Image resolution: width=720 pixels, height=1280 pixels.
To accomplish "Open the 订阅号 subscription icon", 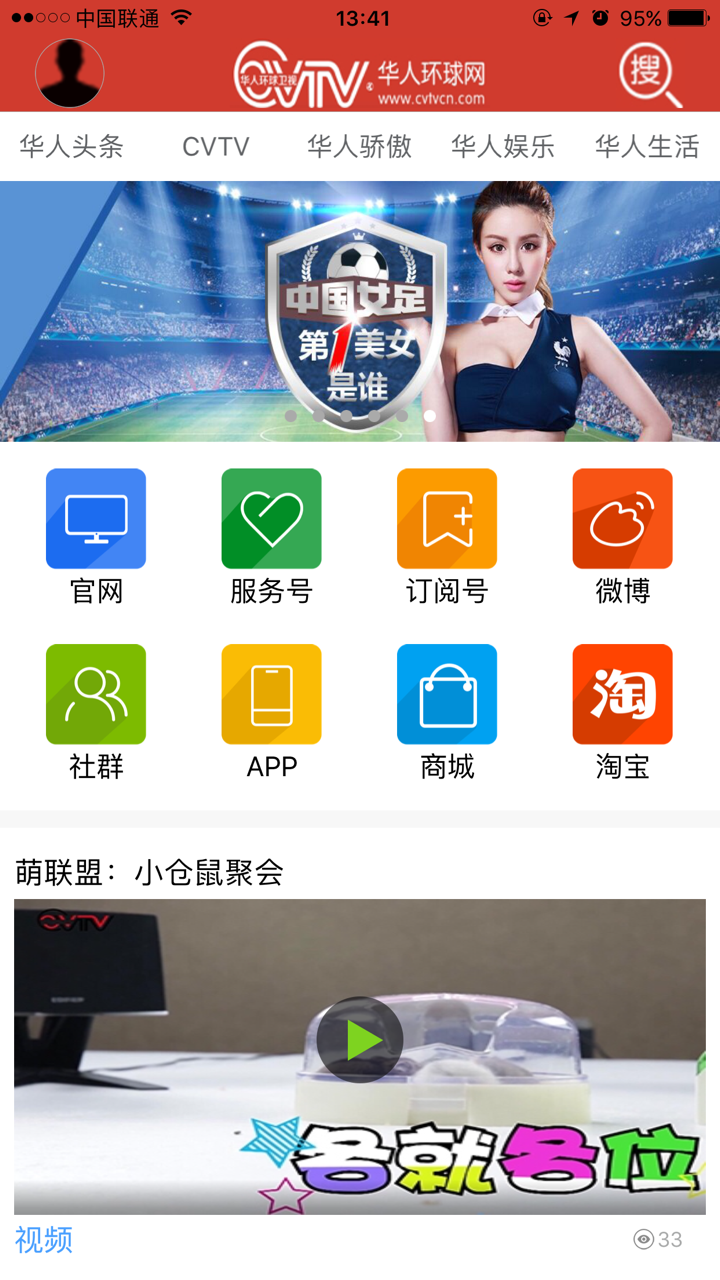I will [x=446, y=518].
